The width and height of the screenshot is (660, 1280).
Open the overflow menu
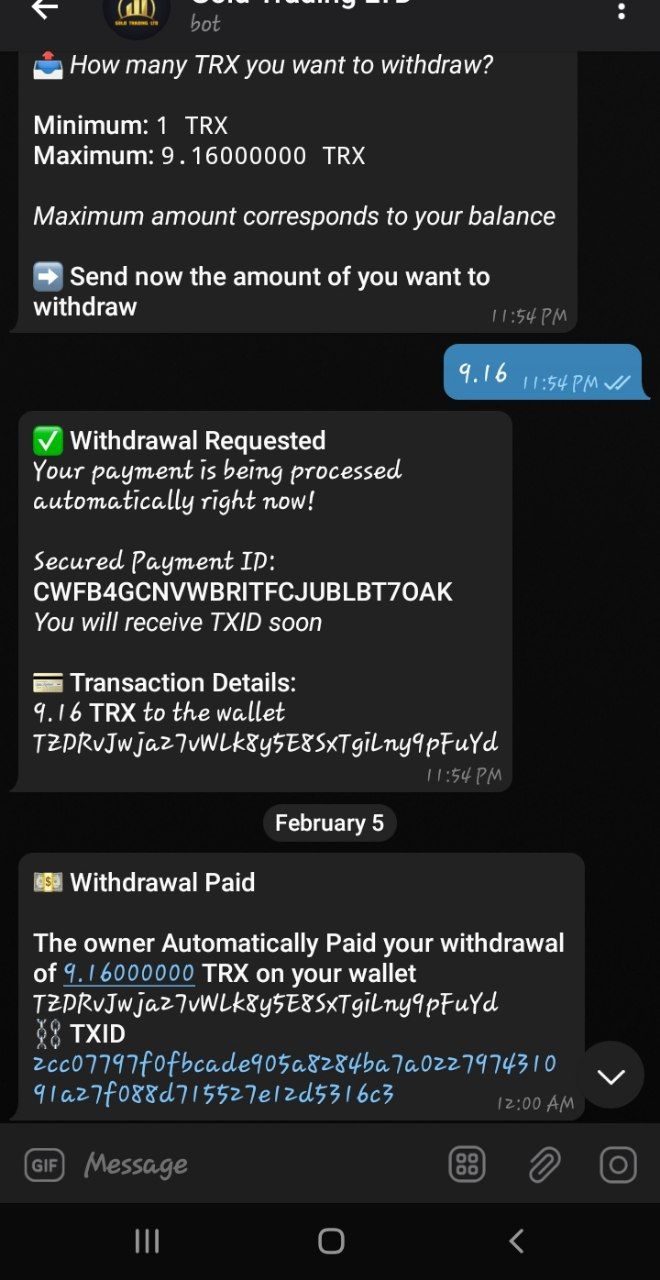(x=622, y=11)
